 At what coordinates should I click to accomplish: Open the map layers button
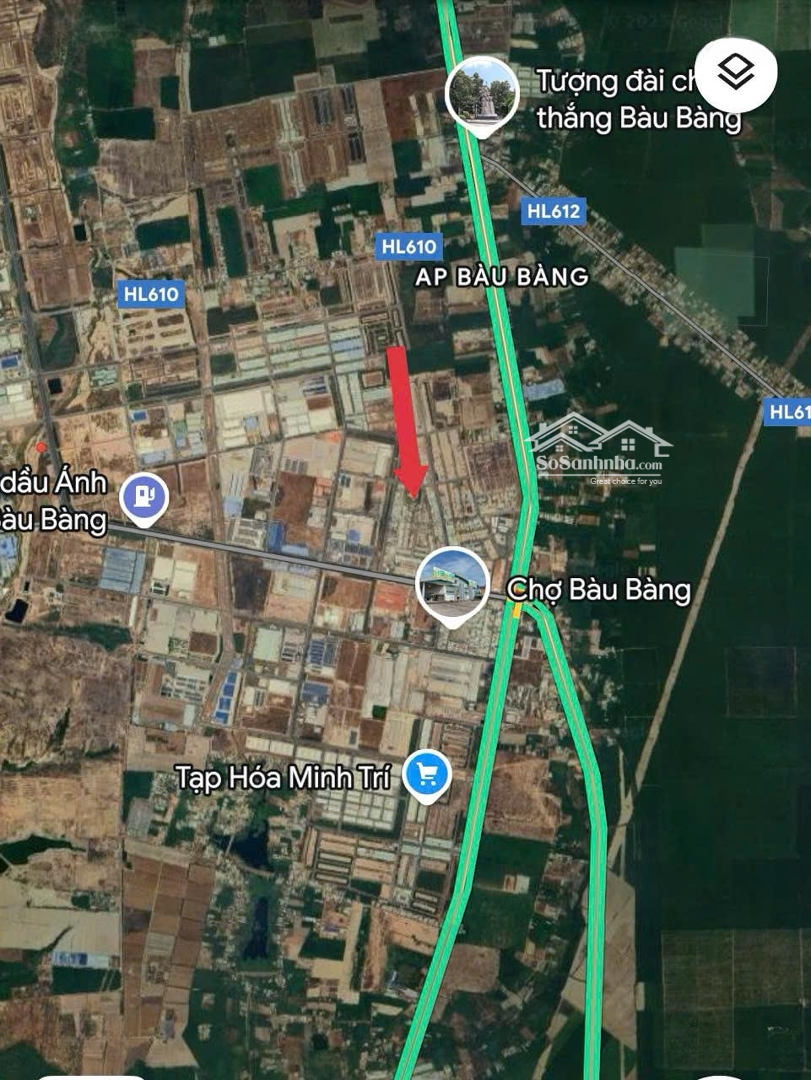click(737, 72)
